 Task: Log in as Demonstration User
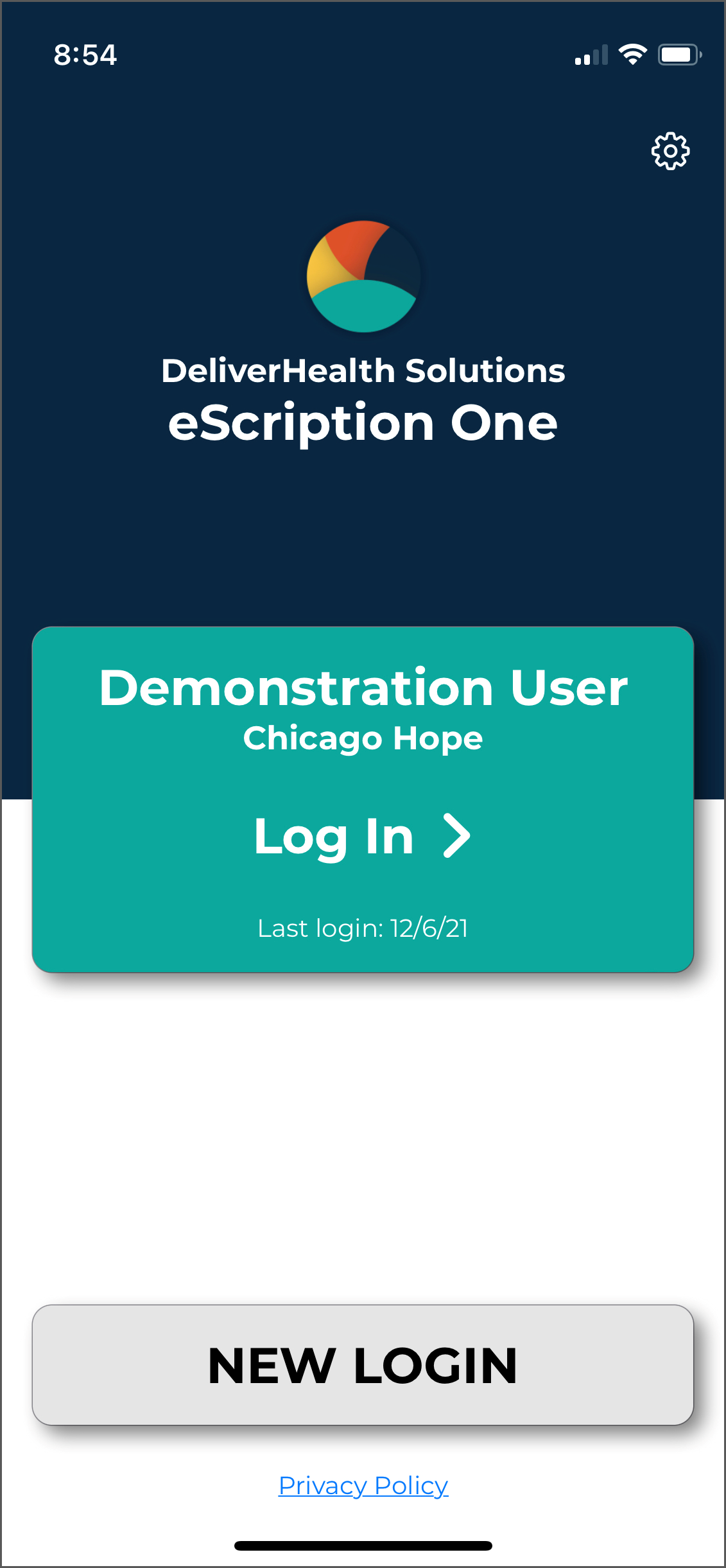[x=363, y=836]
